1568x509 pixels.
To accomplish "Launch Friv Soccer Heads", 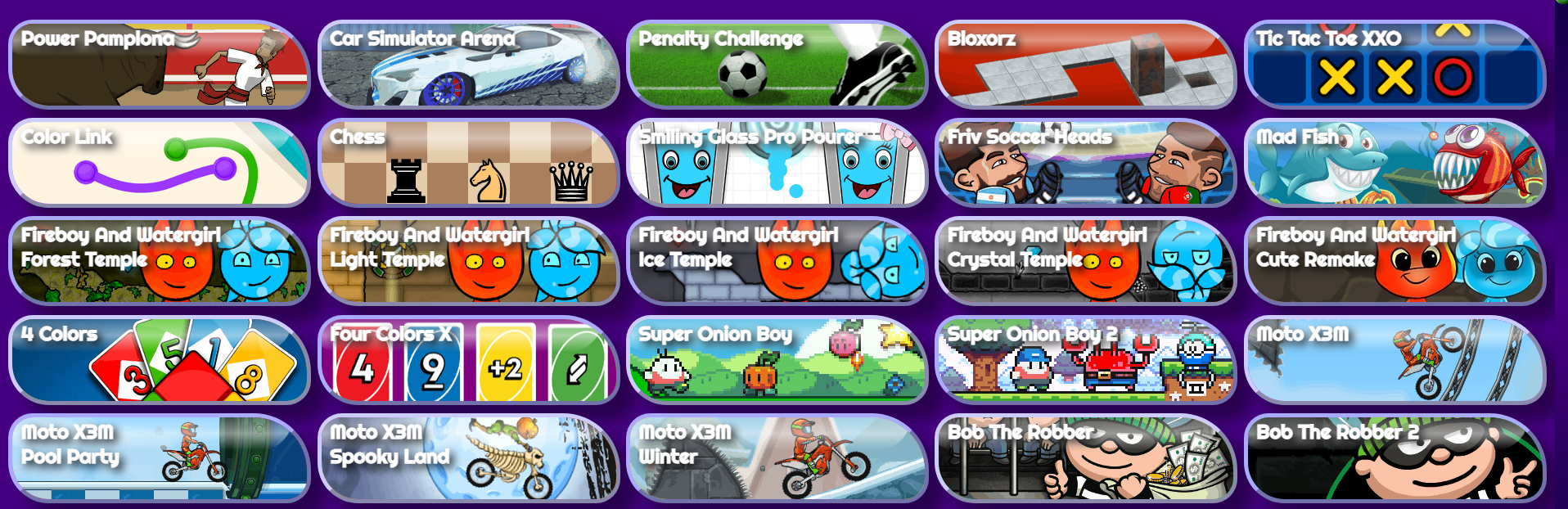I will pyautogui.click(x=1086, y=164).
